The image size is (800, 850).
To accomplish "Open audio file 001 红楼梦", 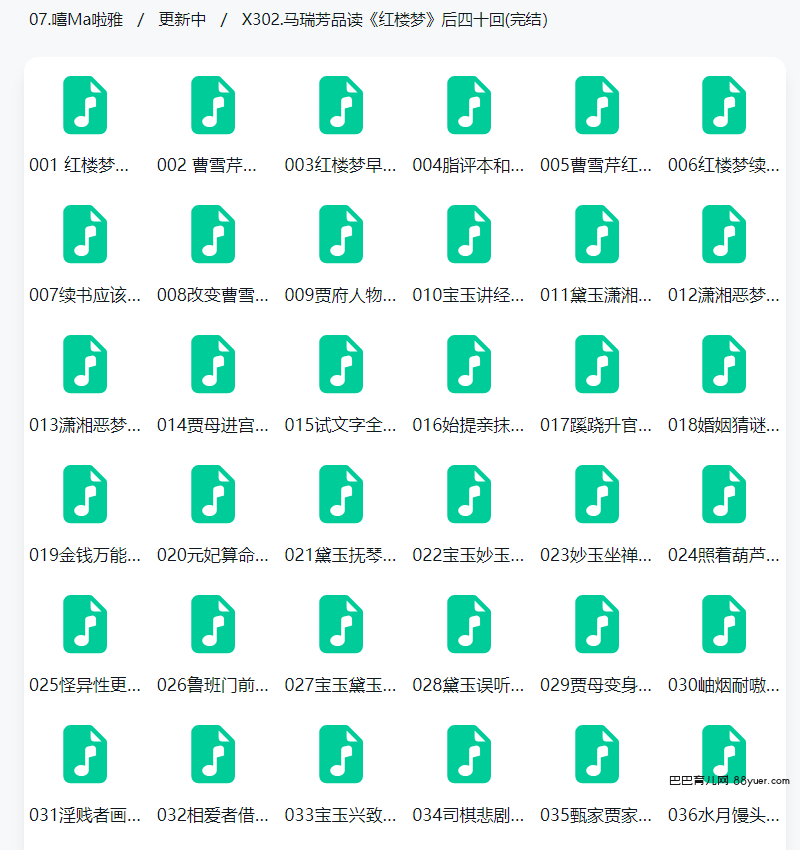I will point(85,105).
